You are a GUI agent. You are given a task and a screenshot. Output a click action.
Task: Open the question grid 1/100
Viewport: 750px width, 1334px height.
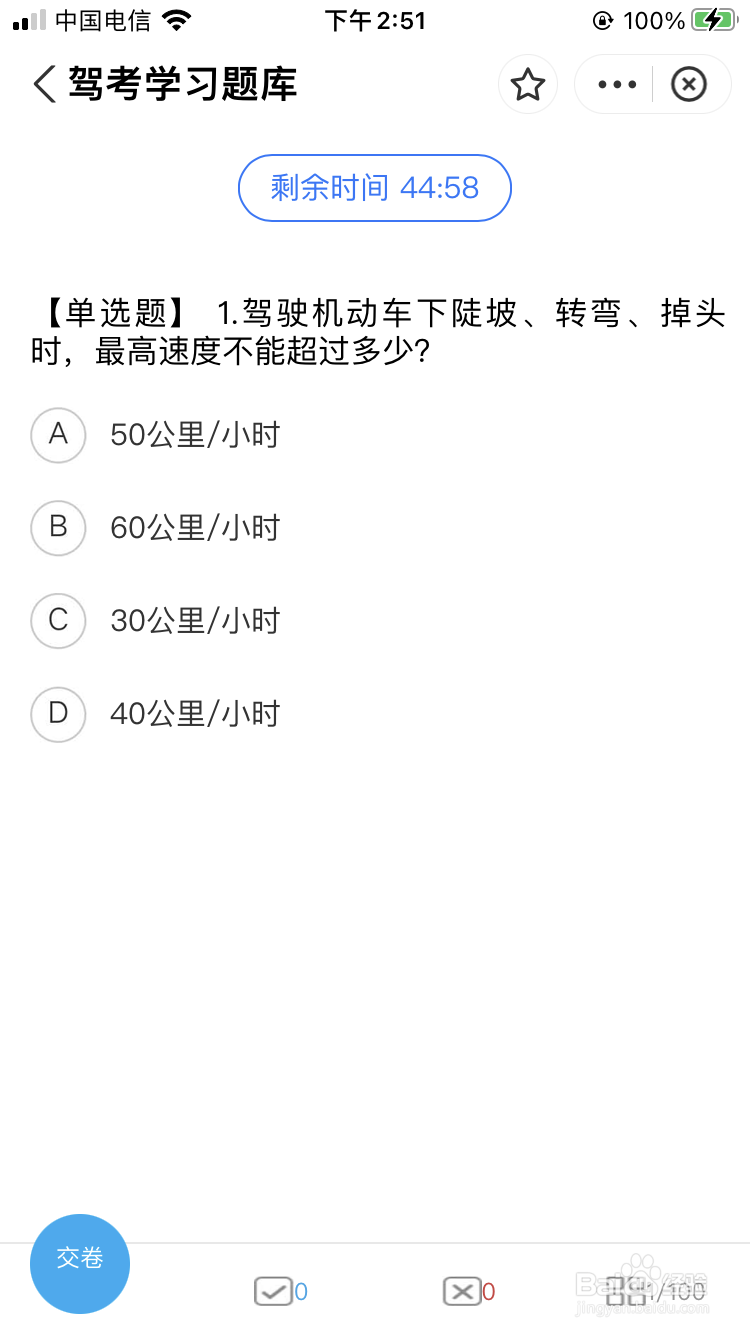(x=657, y=1291)
